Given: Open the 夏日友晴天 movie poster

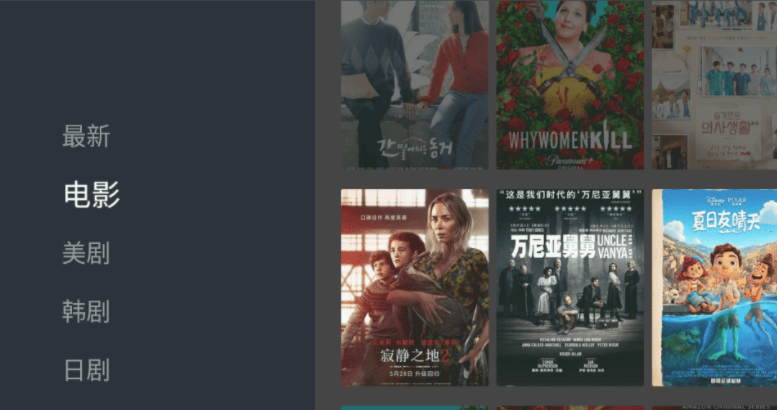Looking at the screenshot, I should [714, 287].
